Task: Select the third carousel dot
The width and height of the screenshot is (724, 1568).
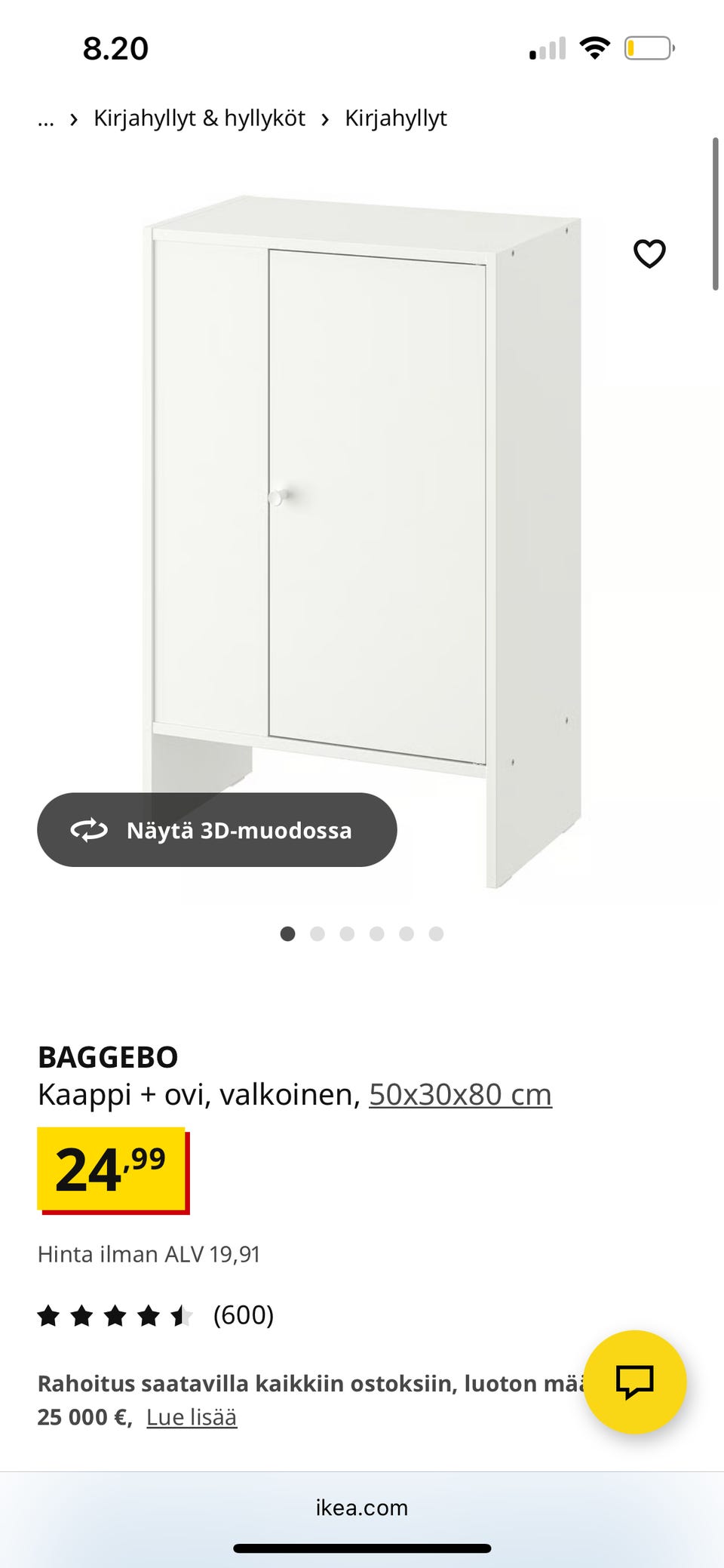Action: (348, 933)
